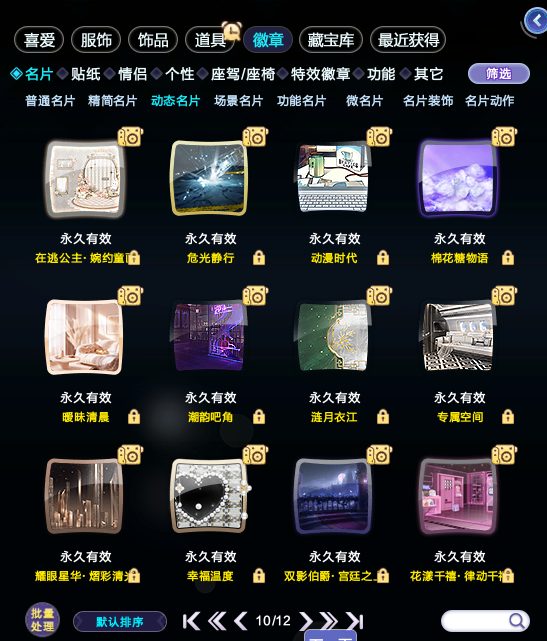Select the 幸福温度 heart card item

click(x=210, y=495)
